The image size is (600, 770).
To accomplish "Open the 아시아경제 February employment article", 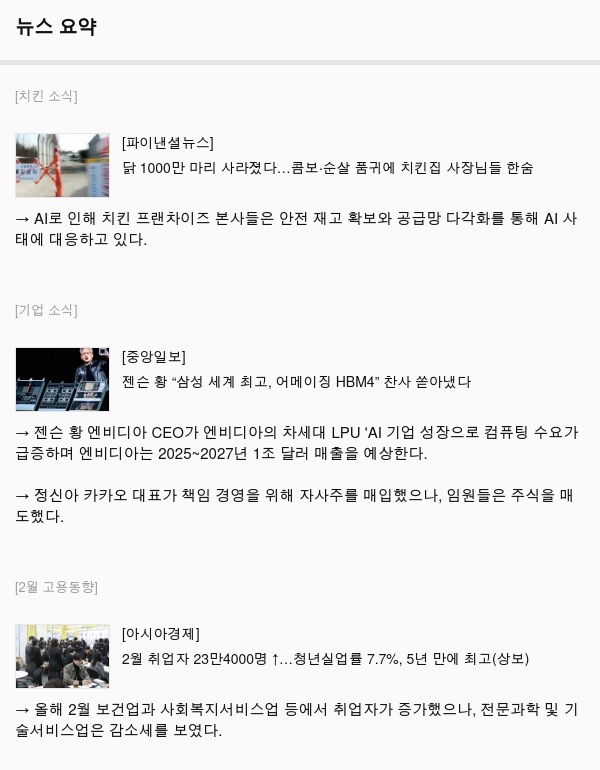I will pyautogui.click(x=325, y=659).
